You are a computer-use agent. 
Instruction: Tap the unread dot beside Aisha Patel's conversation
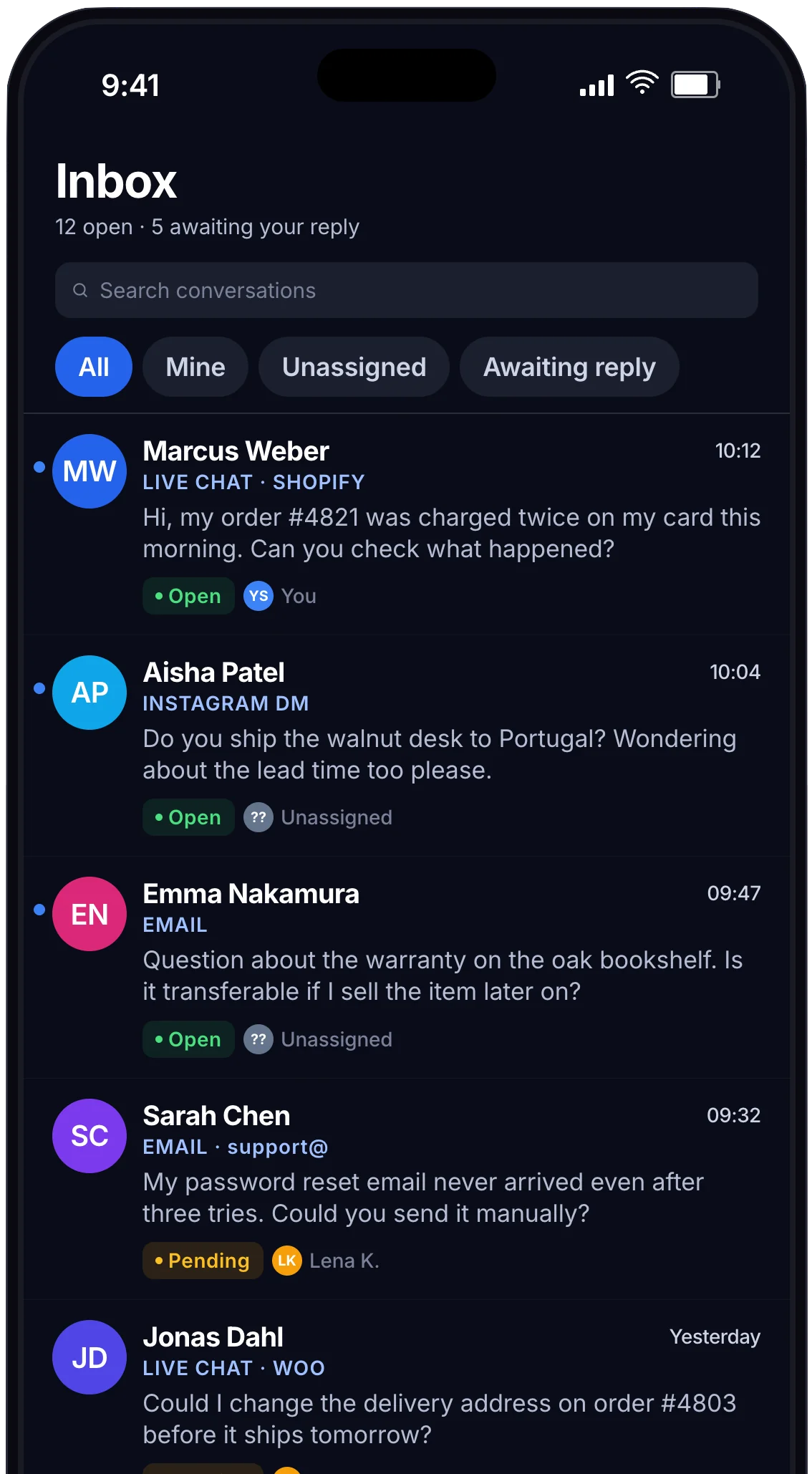[39, 688]
